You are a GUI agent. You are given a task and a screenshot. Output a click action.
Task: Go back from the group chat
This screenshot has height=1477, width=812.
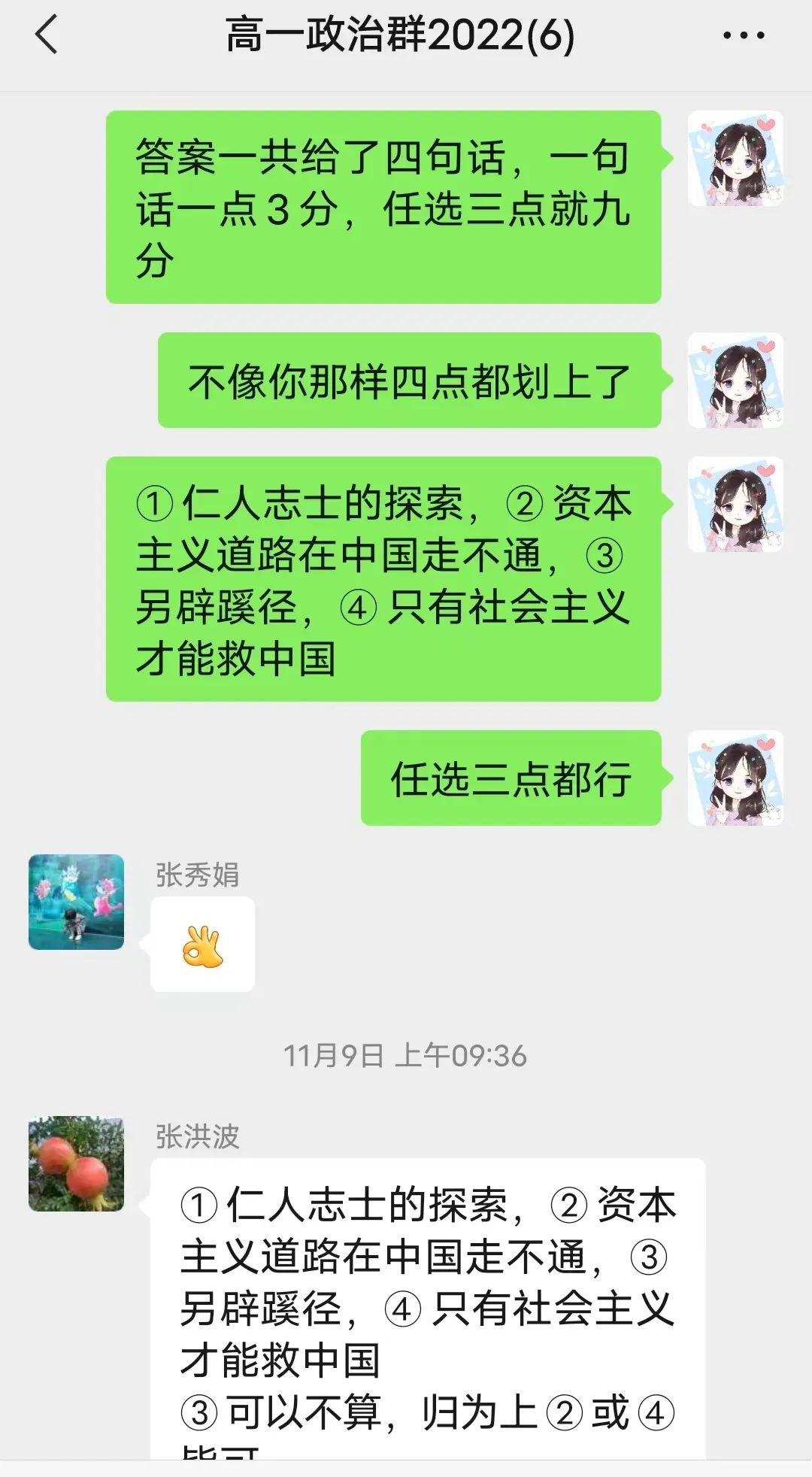(47, 36)
